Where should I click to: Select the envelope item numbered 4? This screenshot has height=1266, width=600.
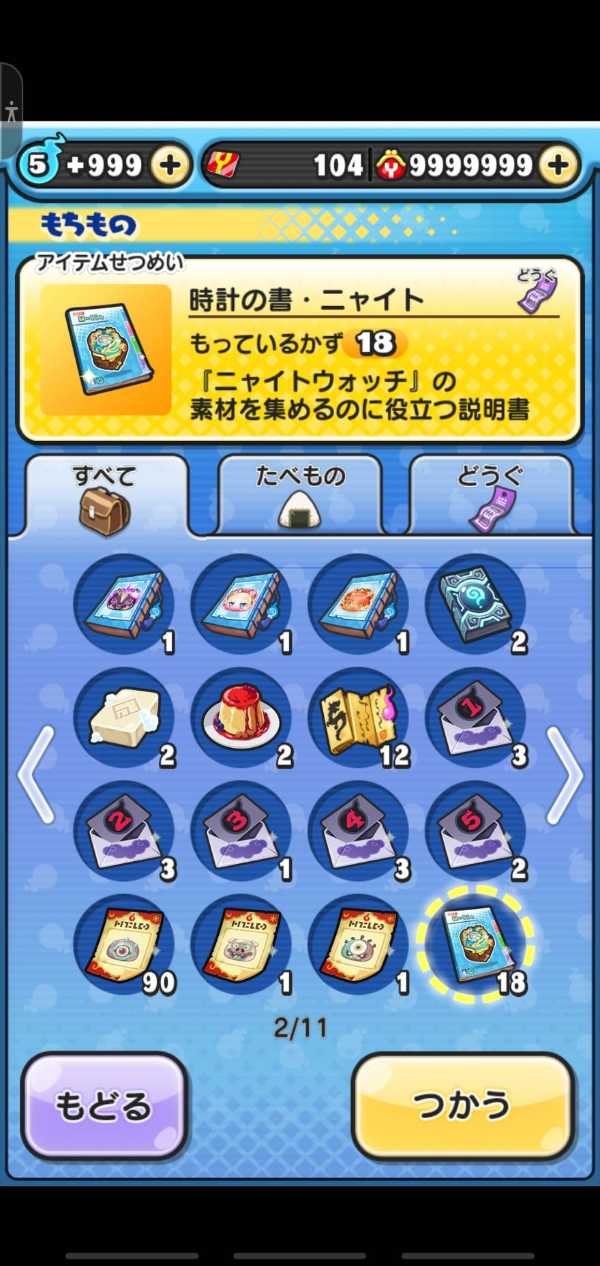point(358,831)
